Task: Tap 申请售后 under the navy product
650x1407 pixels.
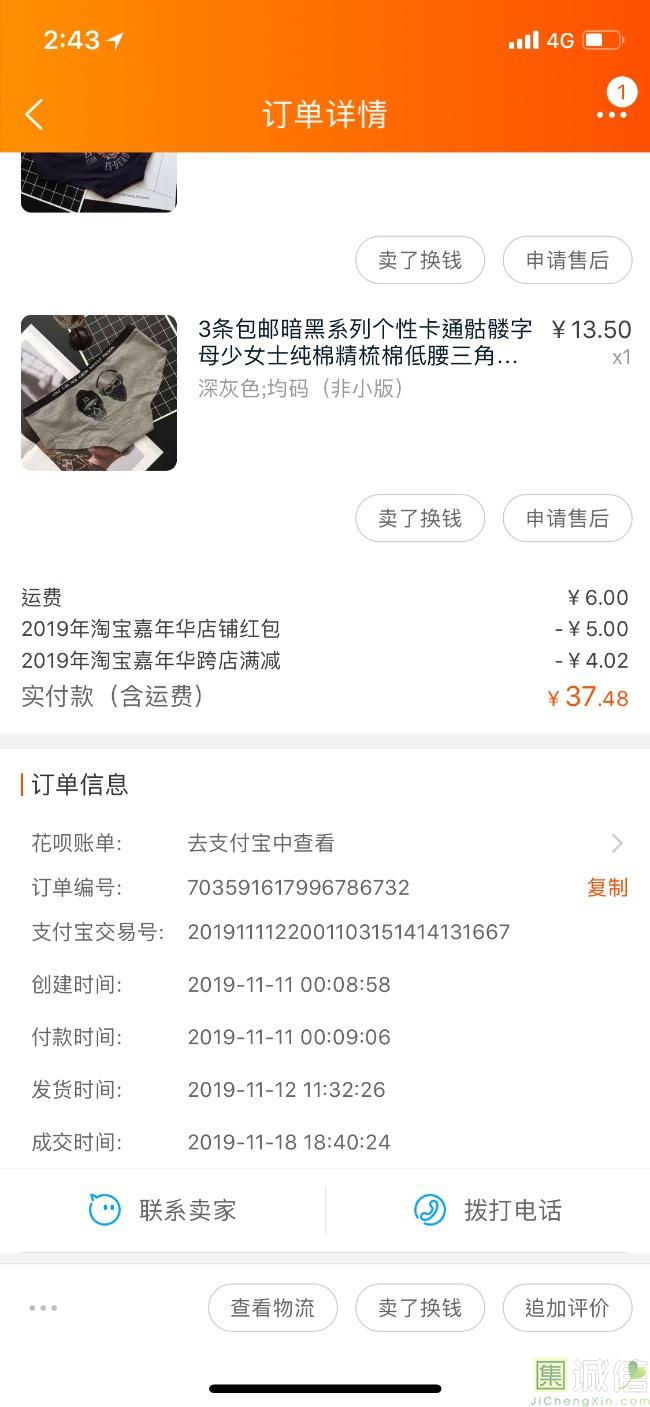Action: [x=567, y=261]
